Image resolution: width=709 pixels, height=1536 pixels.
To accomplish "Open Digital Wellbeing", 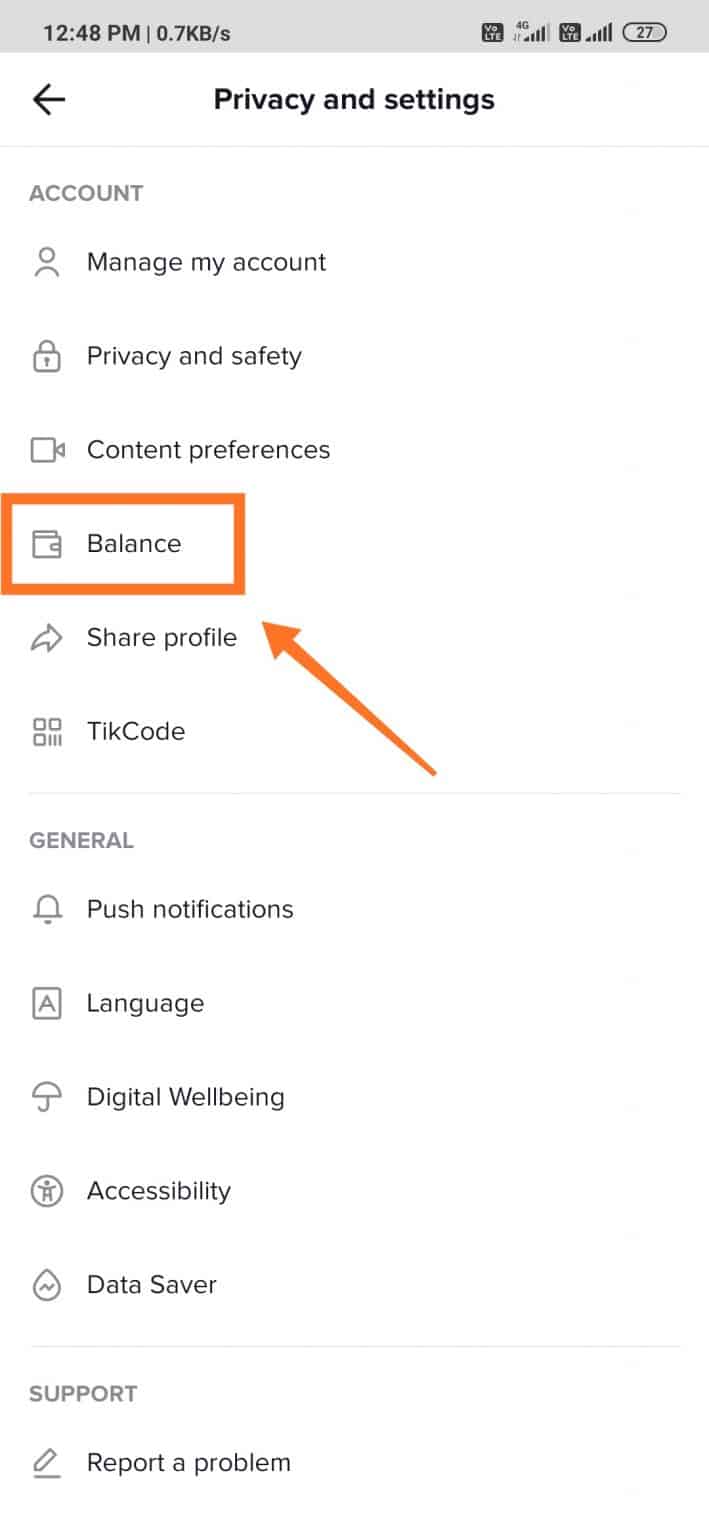I will click(x=354, y=1097).
